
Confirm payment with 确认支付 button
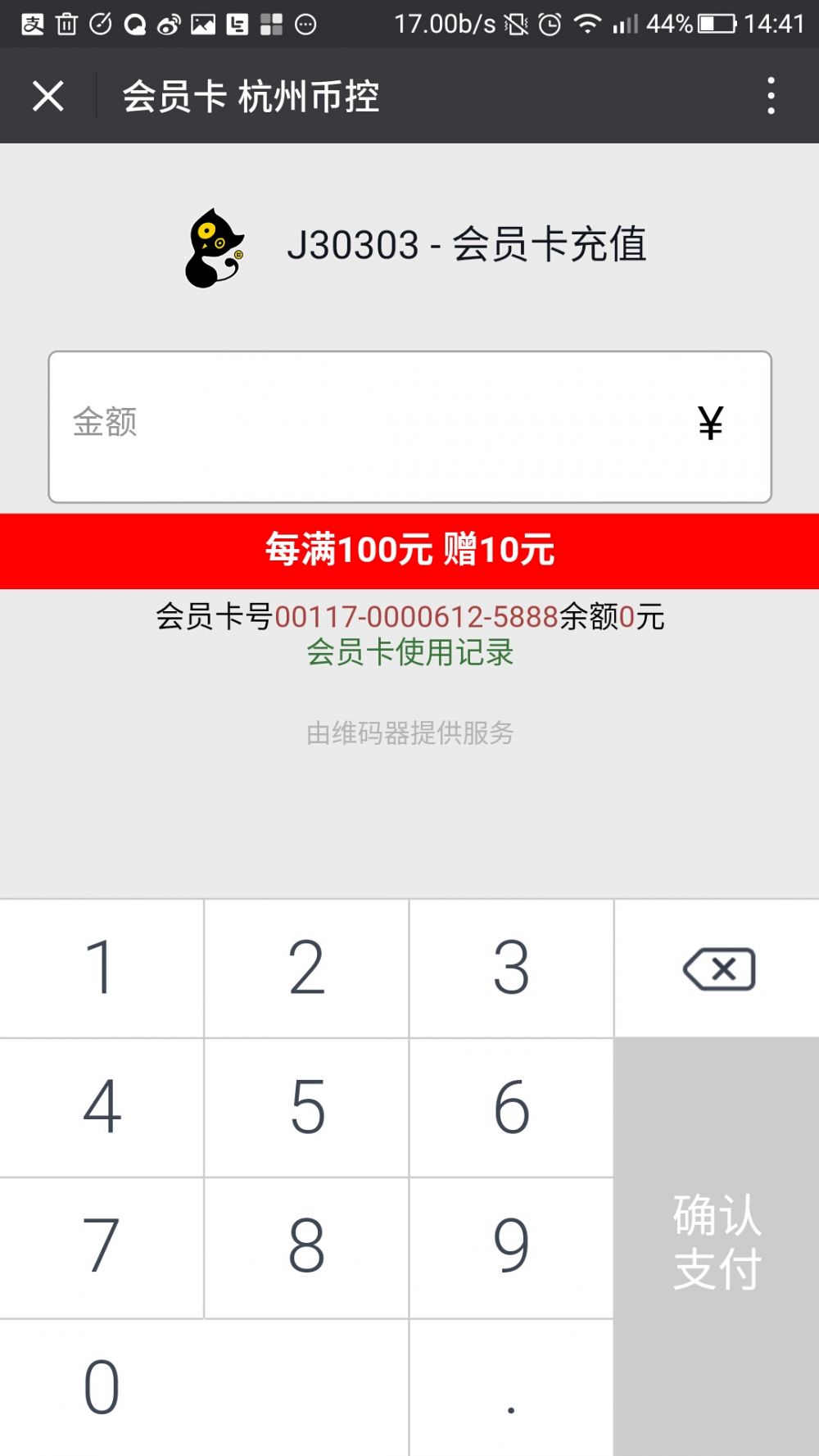tap(717, 1245)
